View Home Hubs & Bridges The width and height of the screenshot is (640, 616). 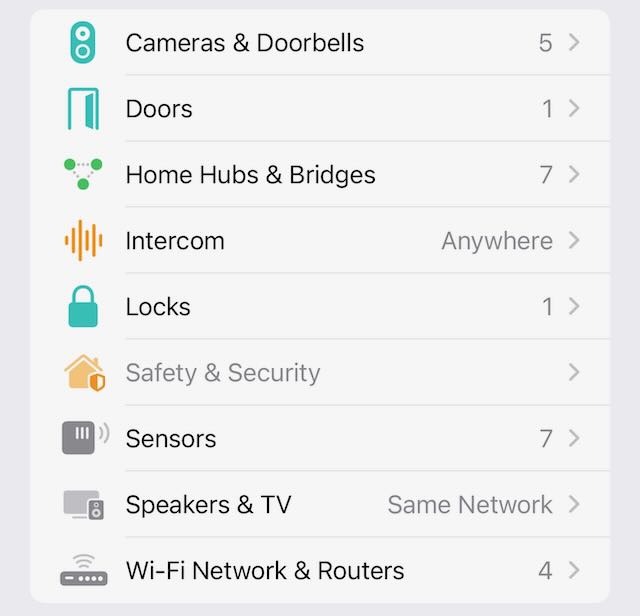(250, 175)
